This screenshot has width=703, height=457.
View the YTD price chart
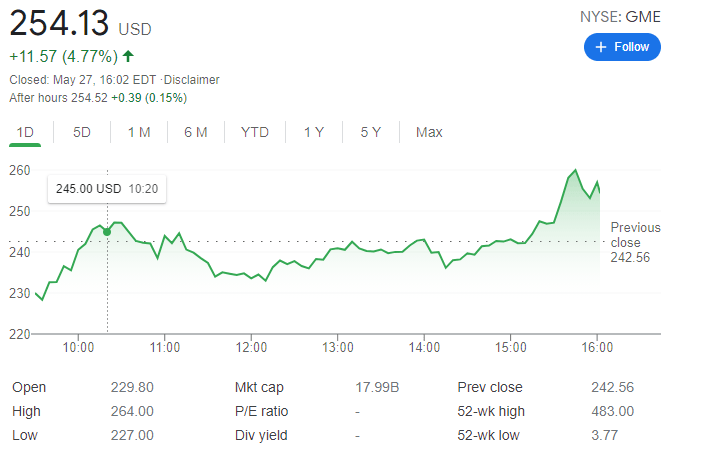(x=255, y=132)
